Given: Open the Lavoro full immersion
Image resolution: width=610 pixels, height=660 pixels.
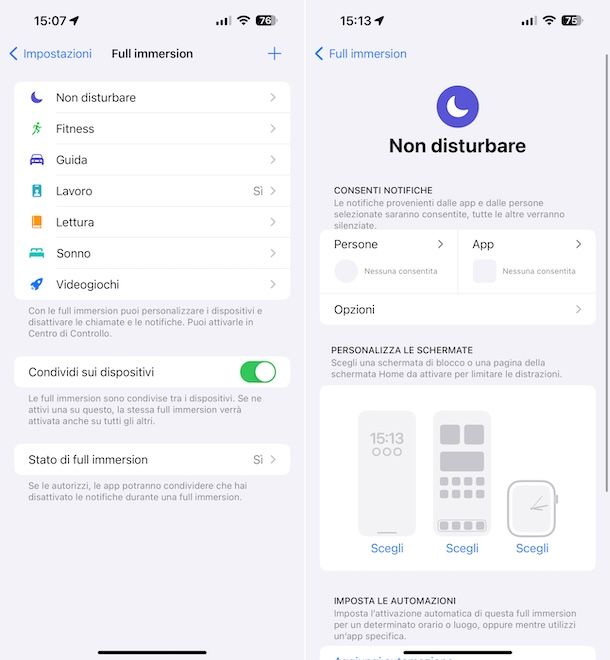Looking at the screenshot, I should pyautogui.click(x=152, y=191).
